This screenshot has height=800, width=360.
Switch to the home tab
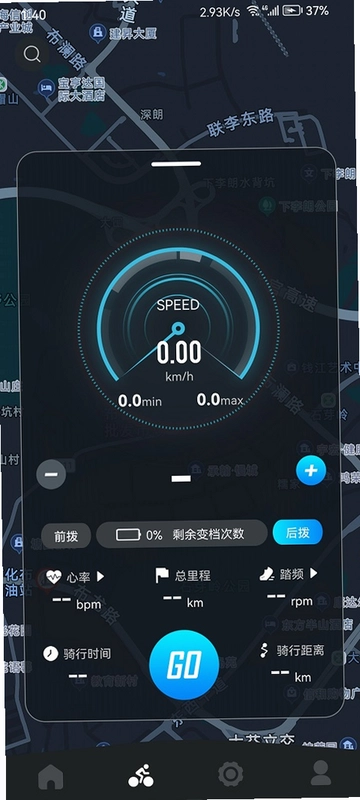(51, 776)
